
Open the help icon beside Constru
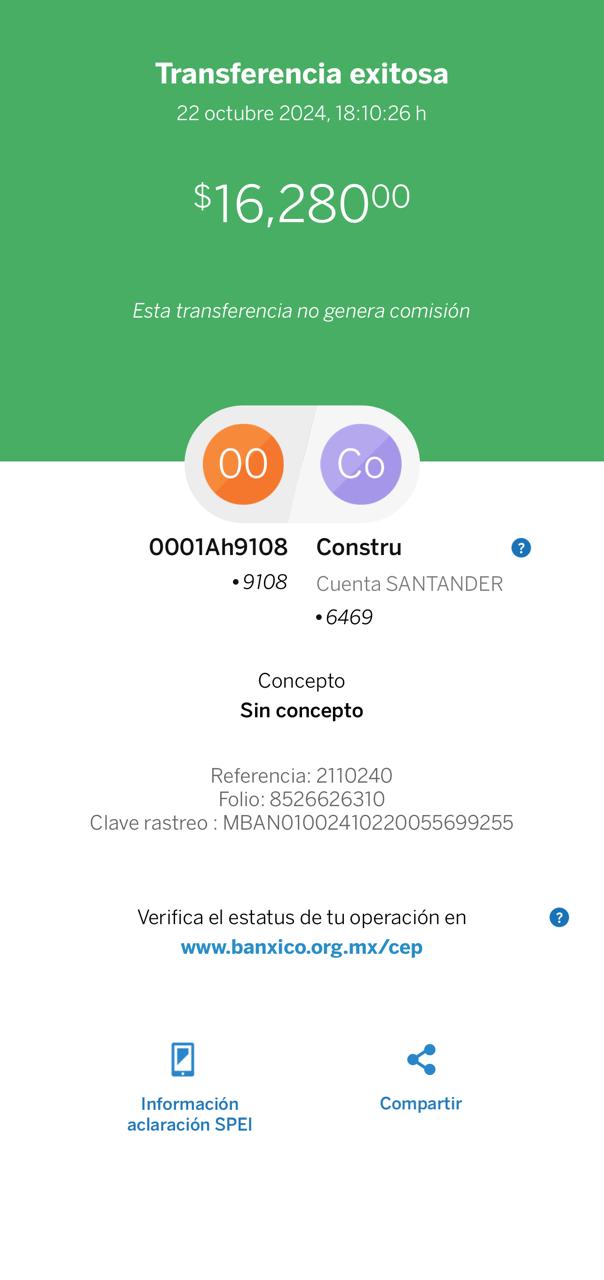521,548
